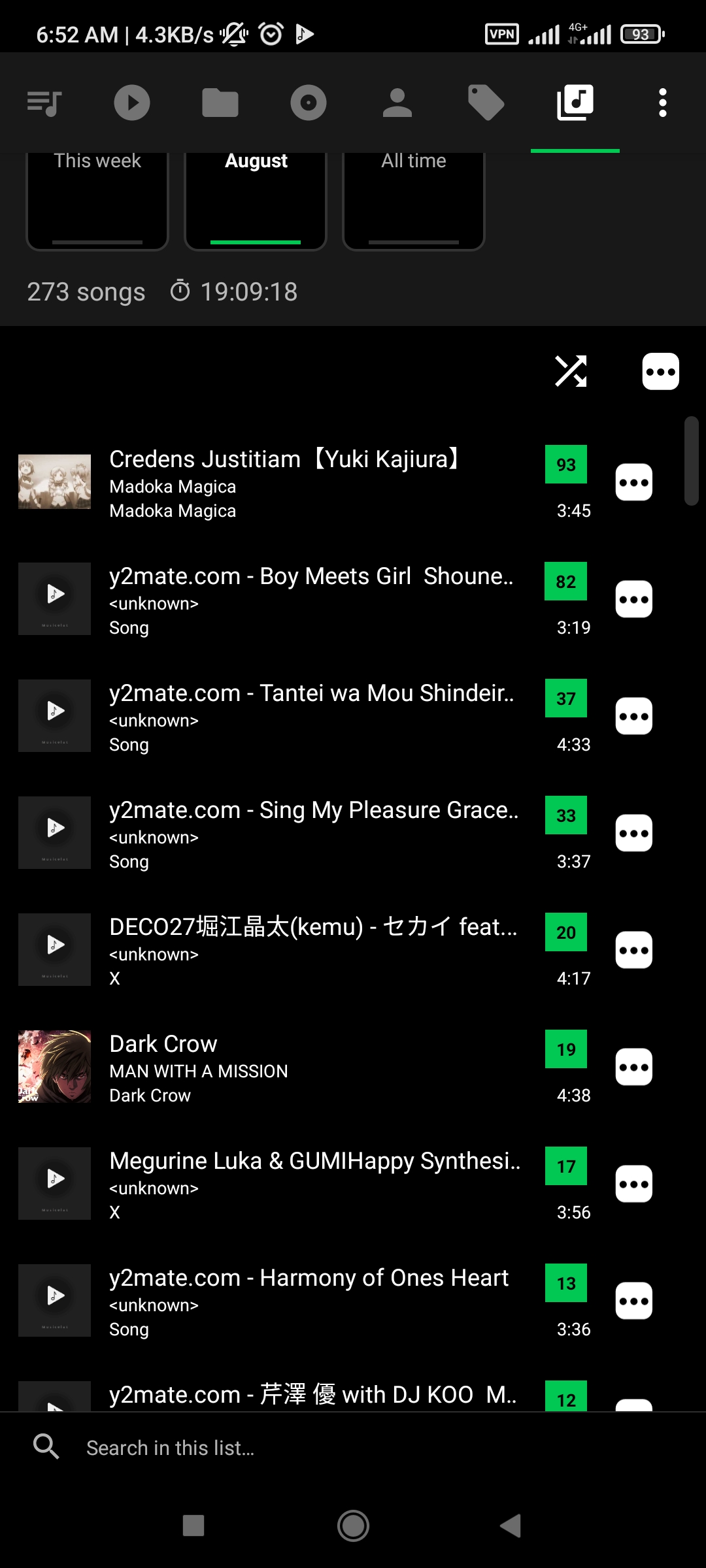The width and height of the screenshot is (706, 1568).
Task: Play Tantei wa Mou Shindeir song
Action: tap(314, 716)
